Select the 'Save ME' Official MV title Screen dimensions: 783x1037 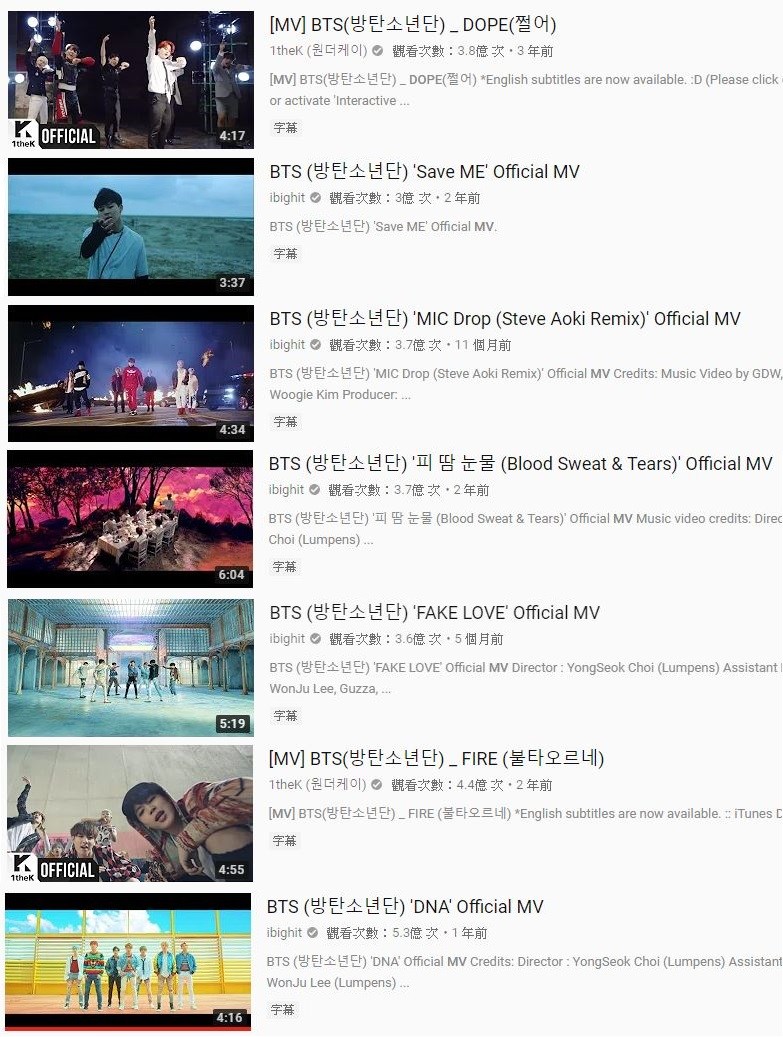click(424, 172)
